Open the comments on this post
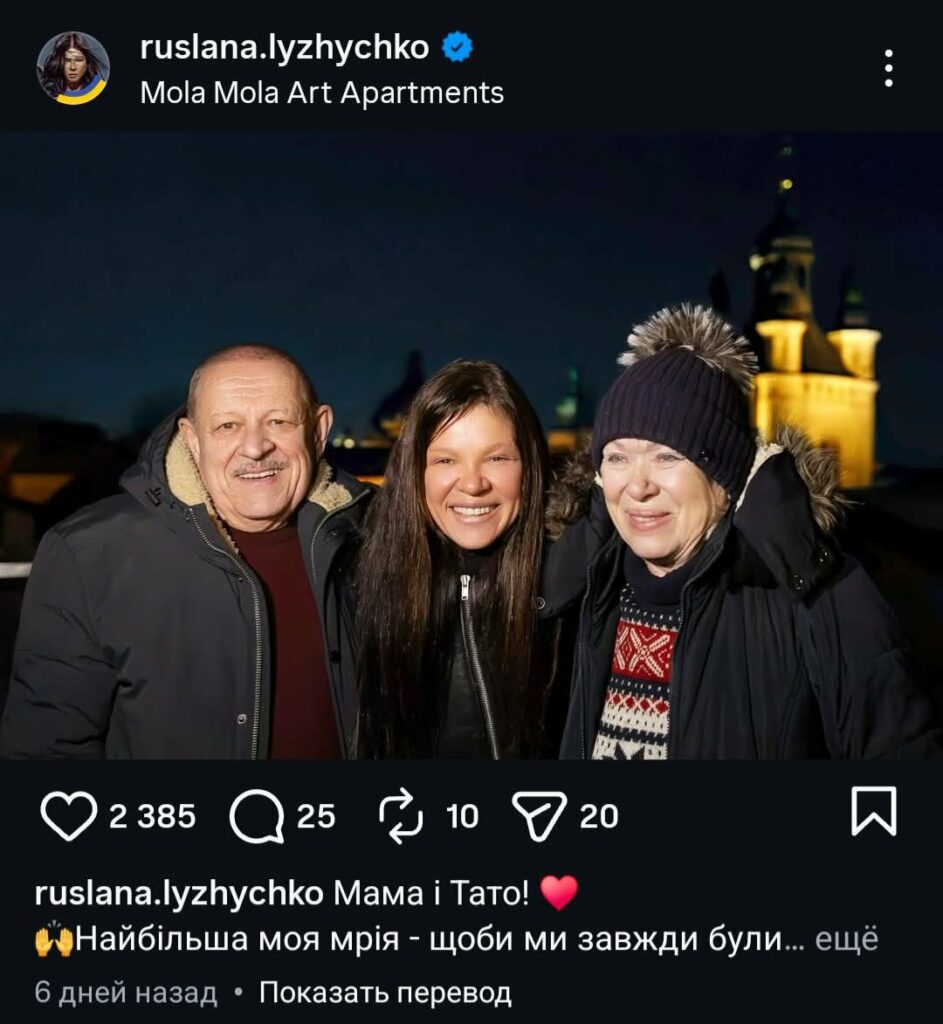This screenshot has height=1024, width=943. (255, 816)
